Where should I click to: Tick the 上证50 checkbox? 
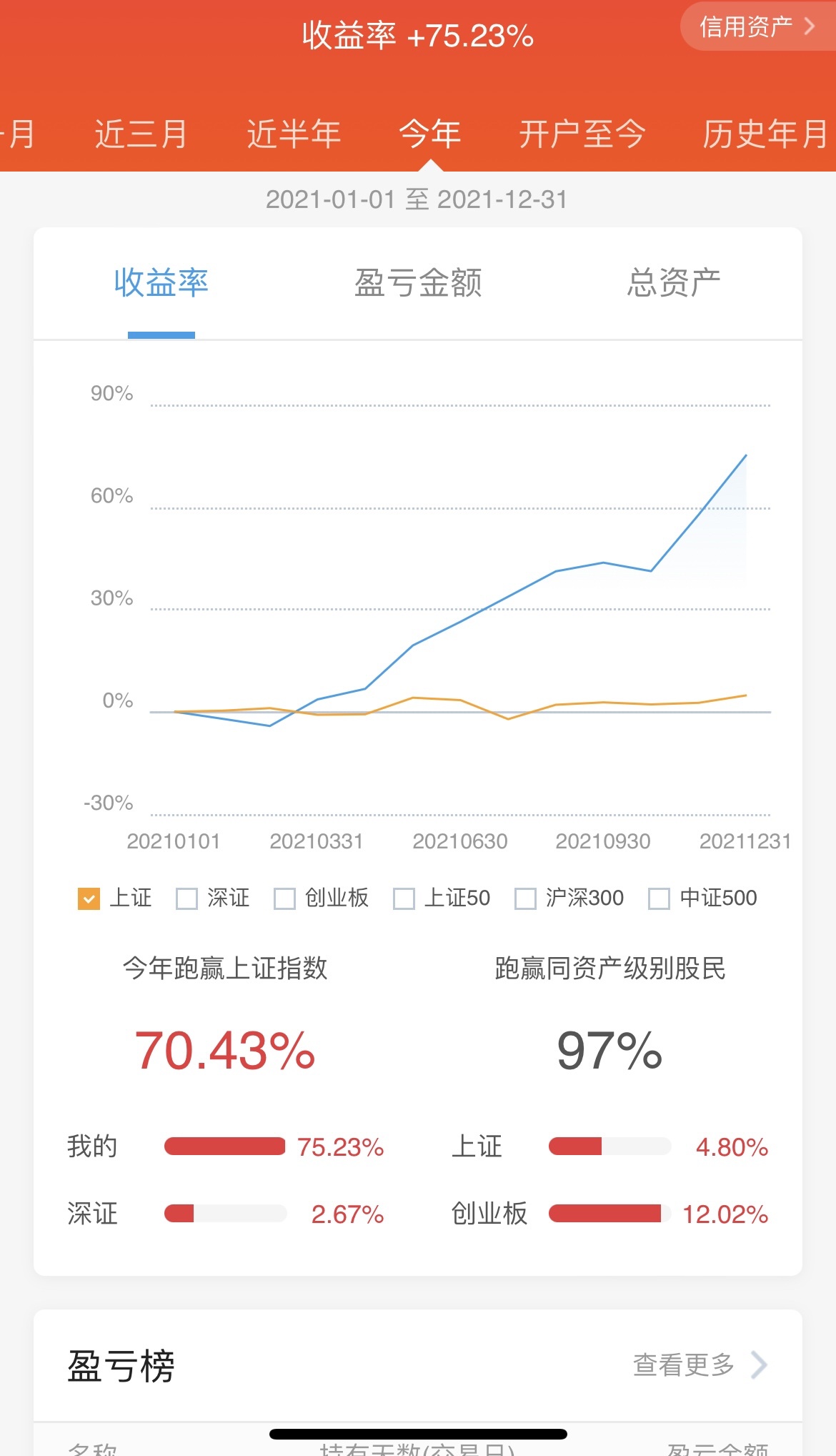pyautogui.click(x=404, y=898)
